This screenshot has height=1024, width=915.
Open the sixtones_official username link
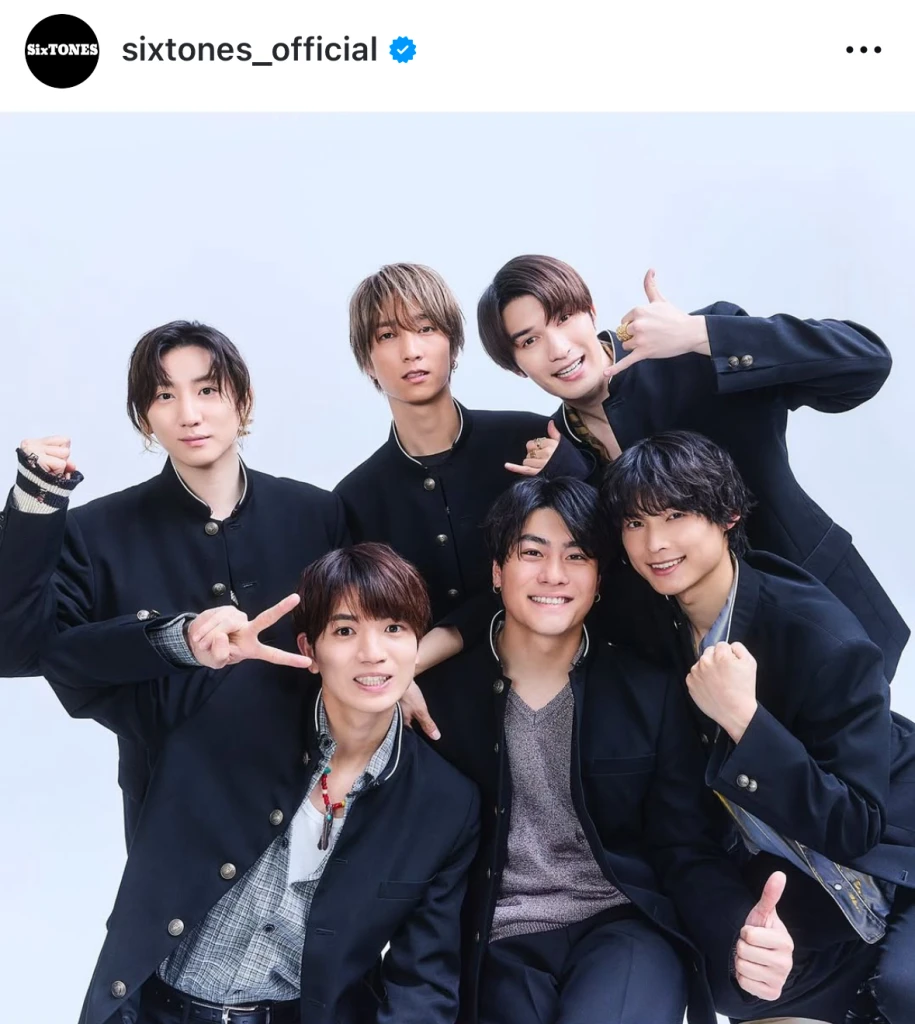click(249, 50)
